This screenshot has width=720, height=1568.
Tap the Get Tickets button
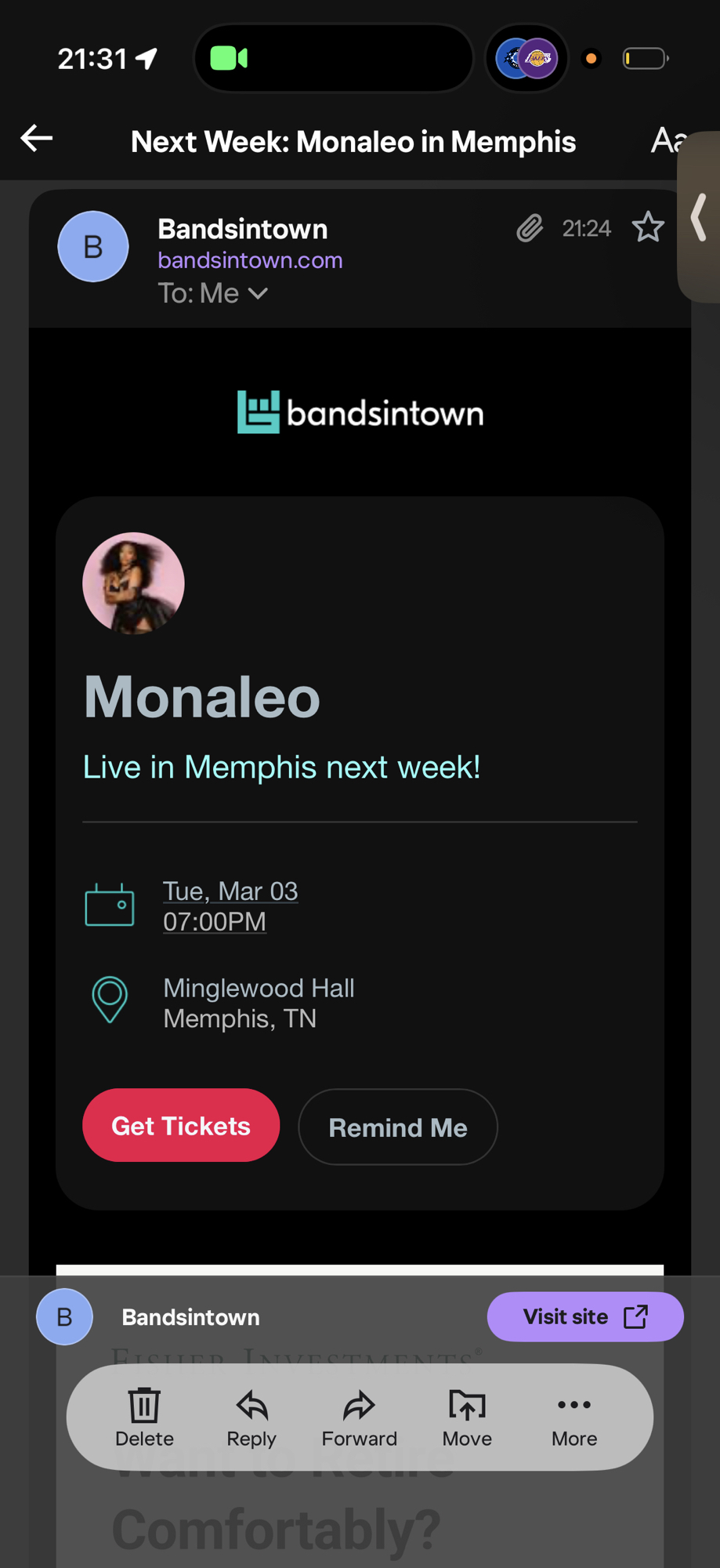pos(181,1126)
